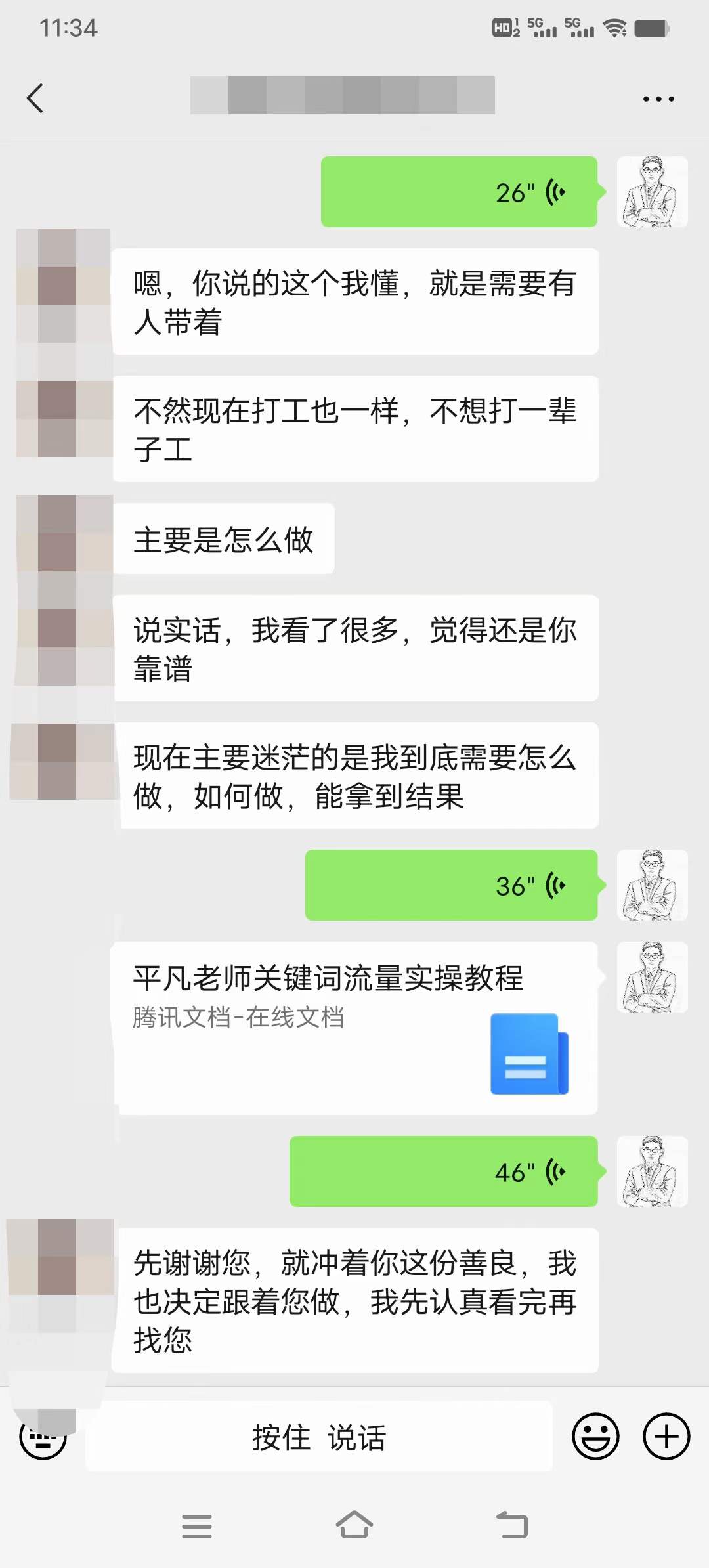The width and height of the screenshot is (709, 1568).
Task: Play the 36-second voice message
Action: tap(451, 885)
